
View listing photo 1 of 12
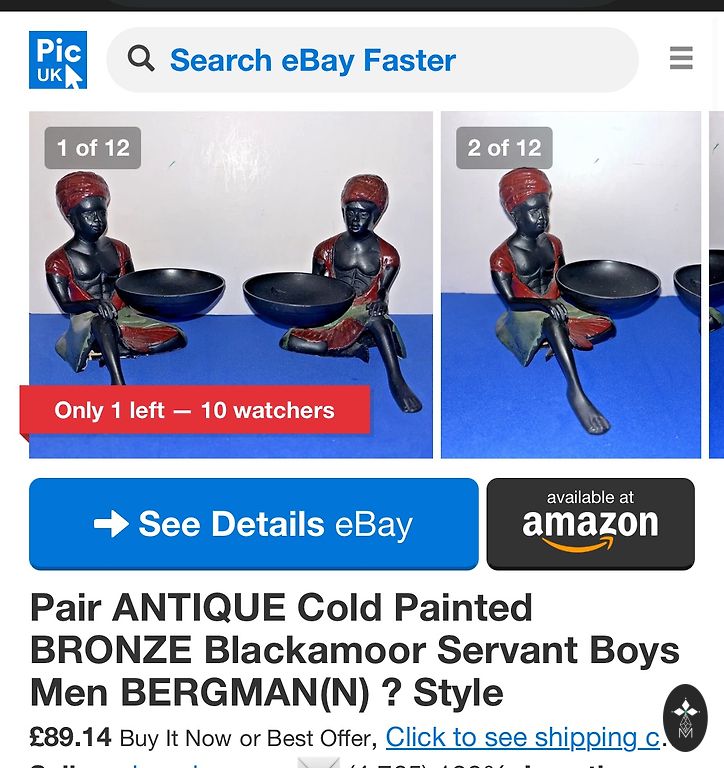231,285
